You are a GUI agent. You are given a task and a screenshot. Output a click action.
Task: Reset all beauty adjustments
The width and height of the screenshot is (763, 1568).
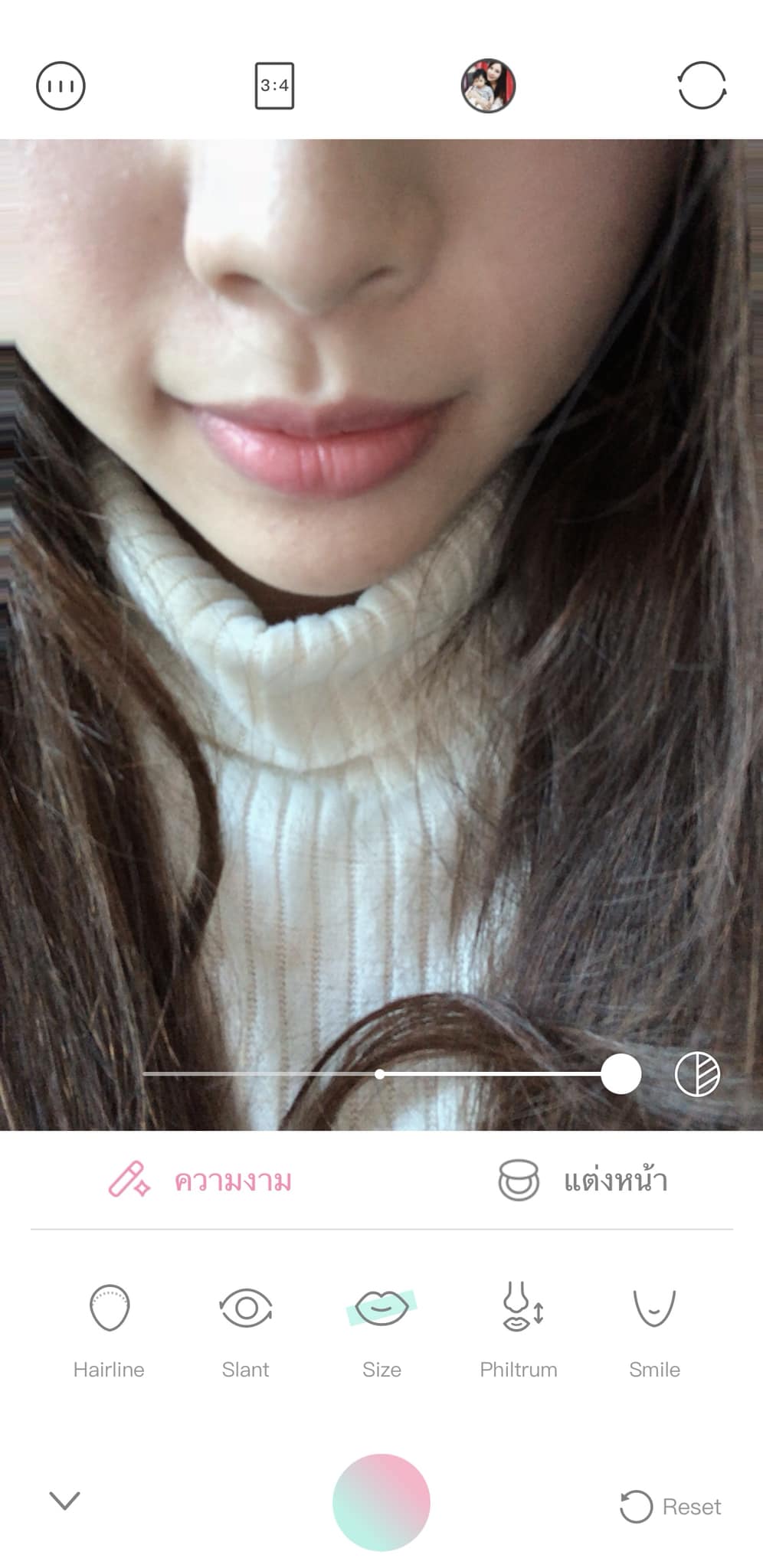click(671, 1507)
